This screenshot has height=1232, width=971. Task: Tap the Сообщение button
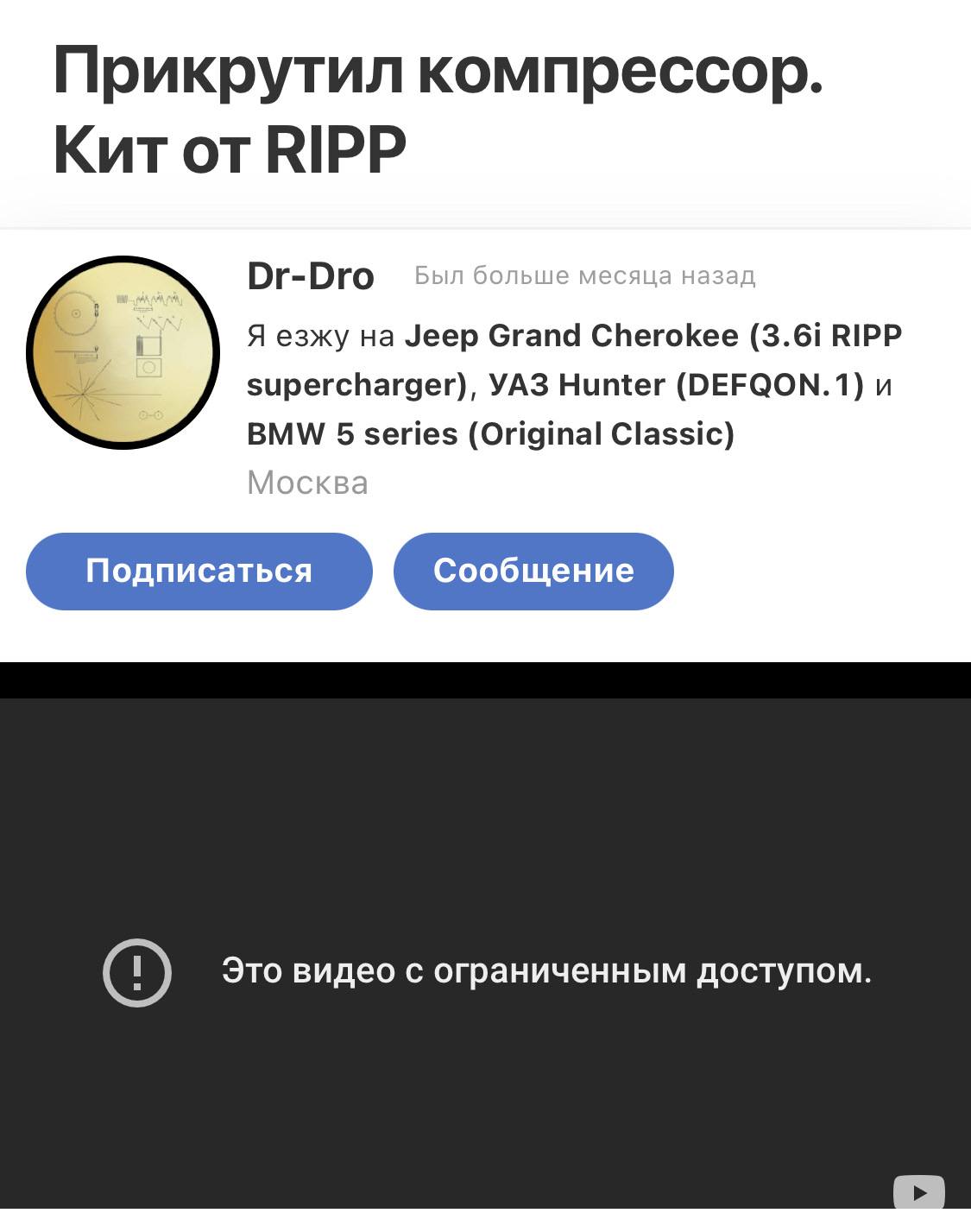pyautogui.click(x=533, y=572)
